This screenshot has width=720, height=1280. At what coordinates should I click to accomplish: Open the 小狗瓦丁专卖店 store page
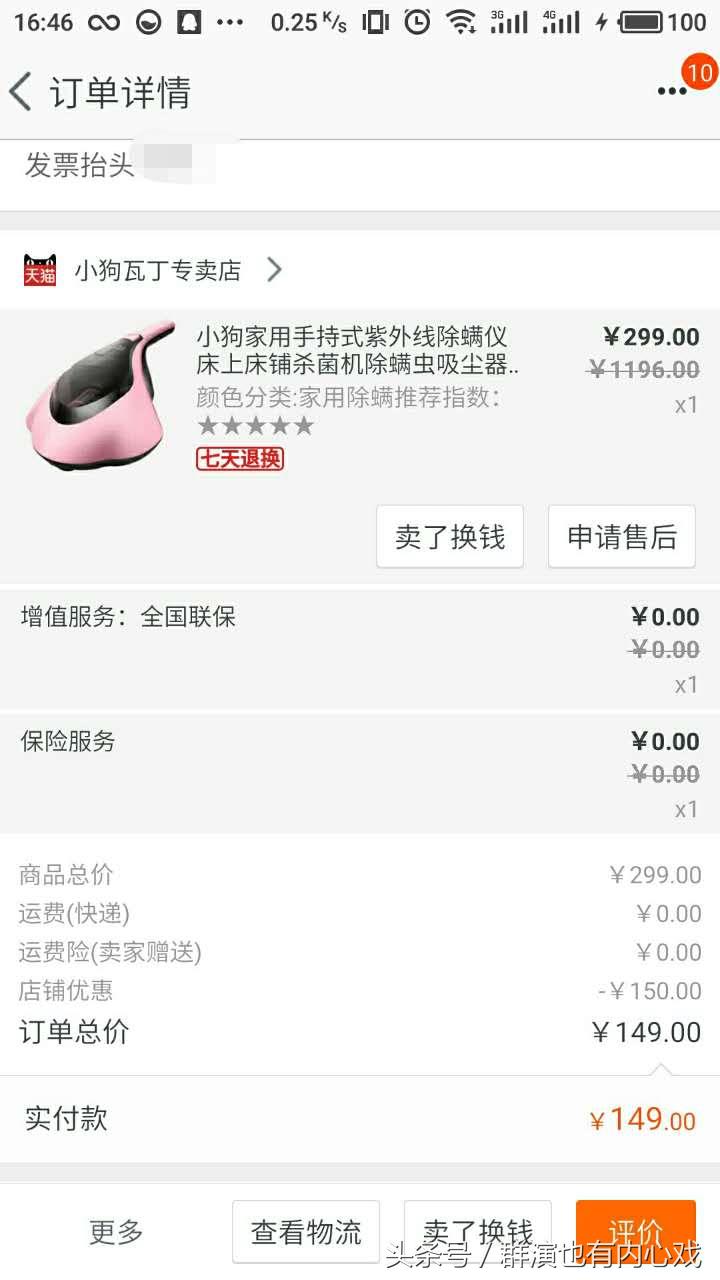pos(156,270)
